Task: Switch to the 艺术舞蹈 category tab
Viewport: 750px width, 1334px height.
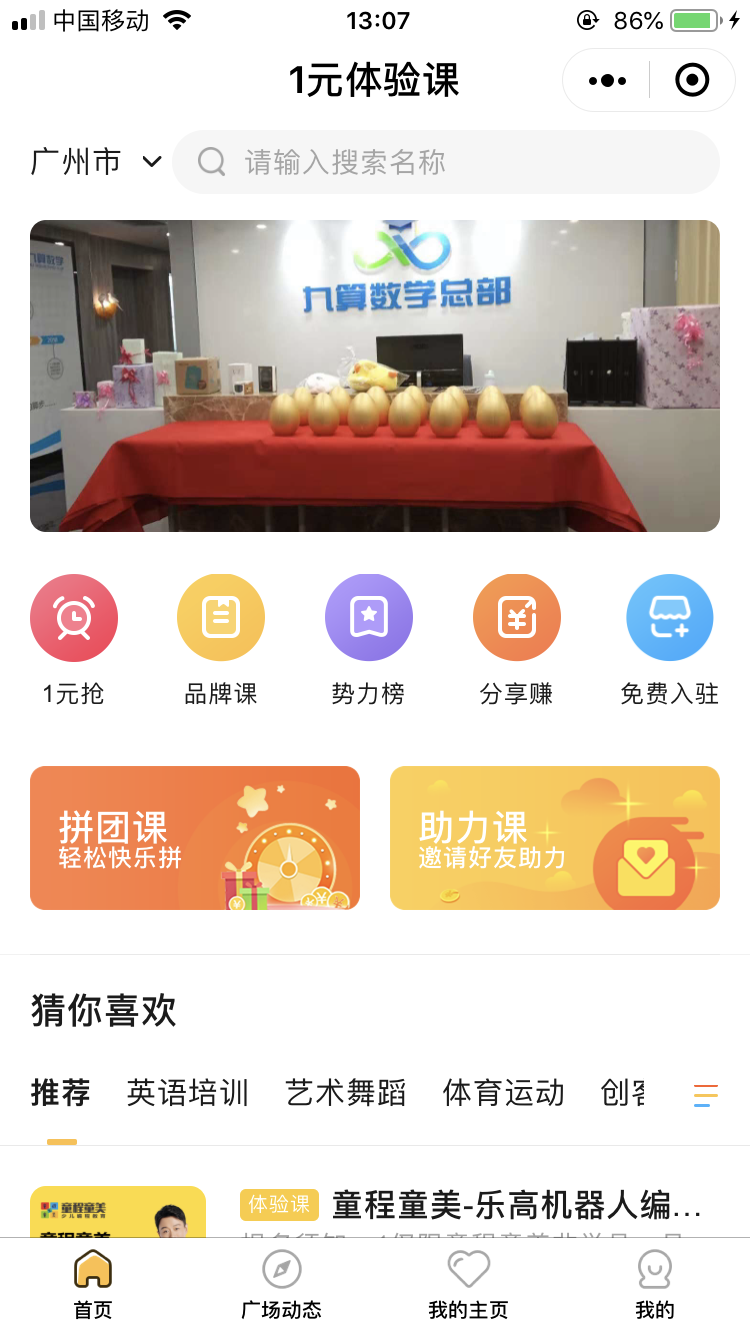Action: tap(346, 1093)
